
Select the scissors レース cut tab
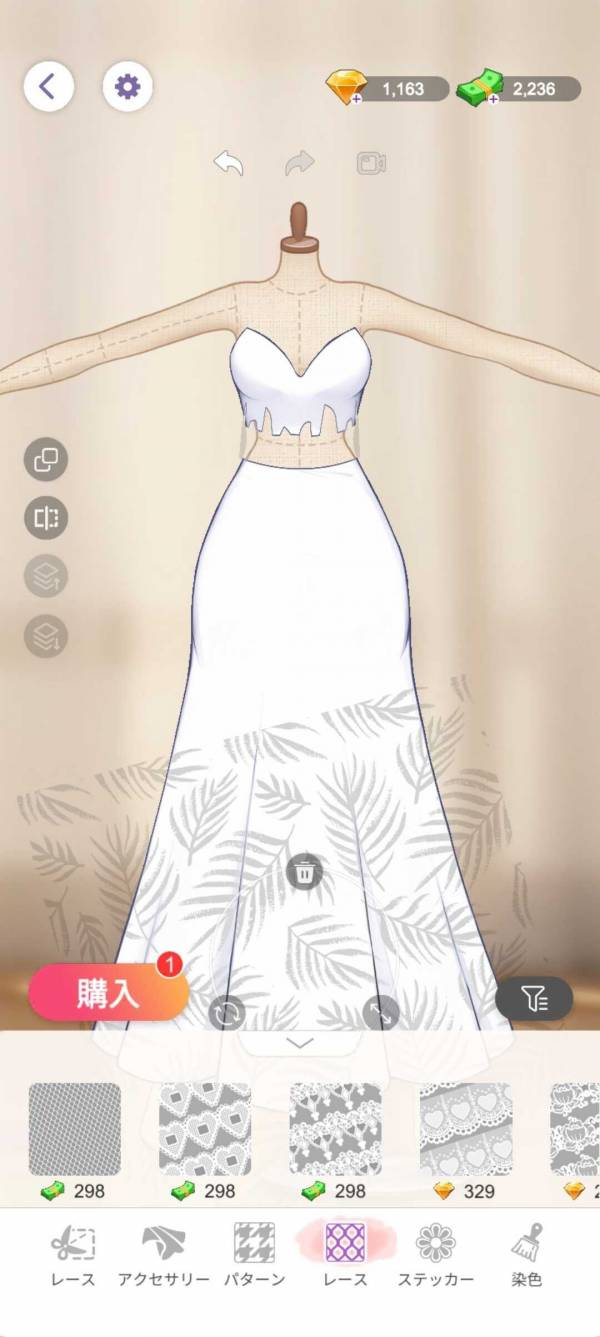(73, 1254)
